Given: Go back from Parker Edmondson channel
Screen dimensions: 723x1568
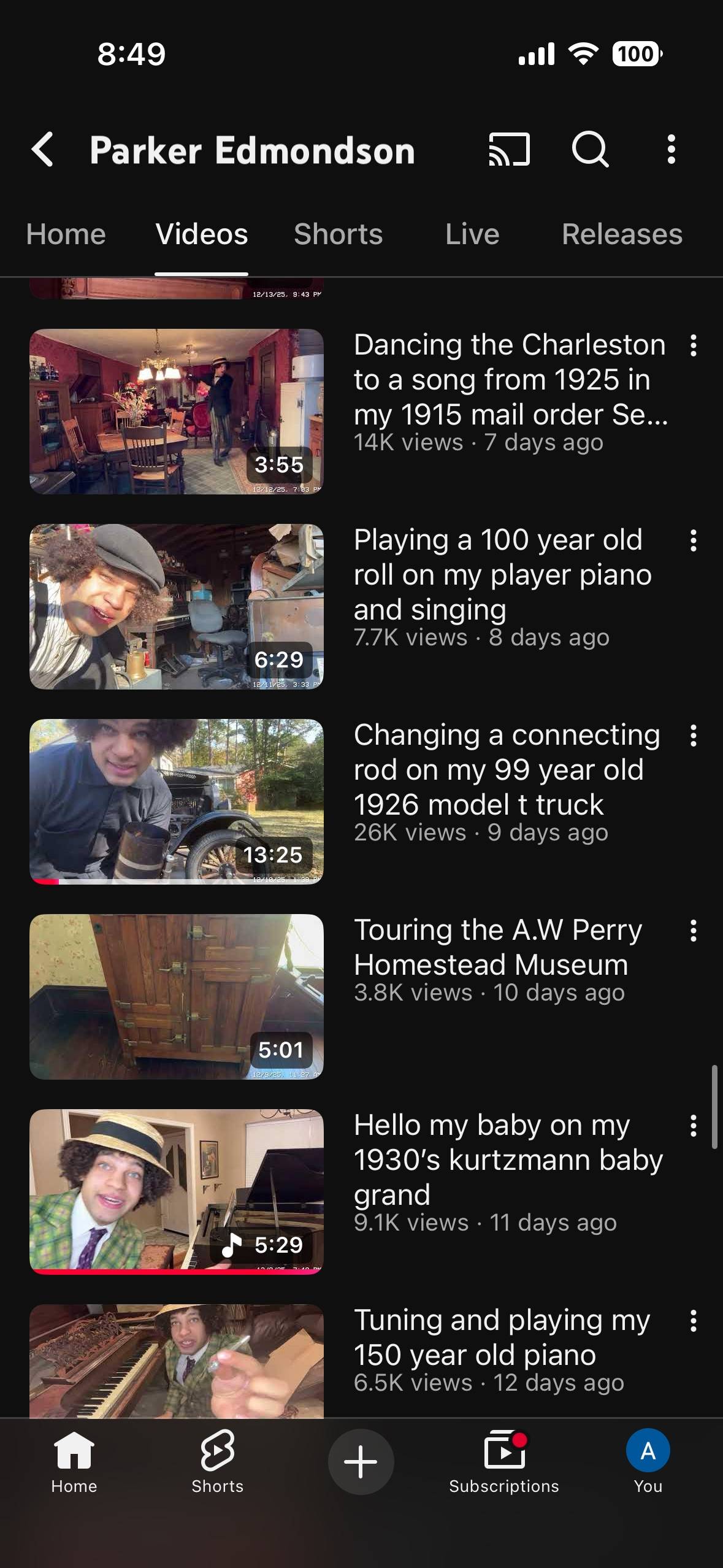Looking at the screenshot, I should point(42,150).
